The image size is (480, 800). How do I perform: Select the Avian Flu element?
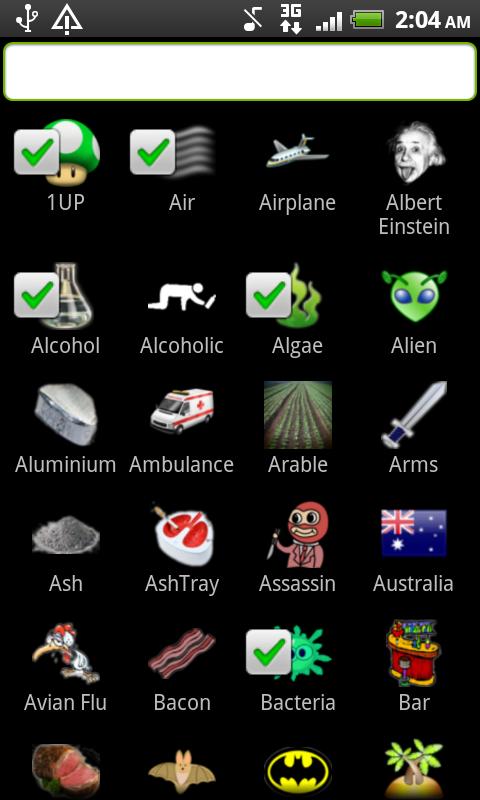click(65, 667)
